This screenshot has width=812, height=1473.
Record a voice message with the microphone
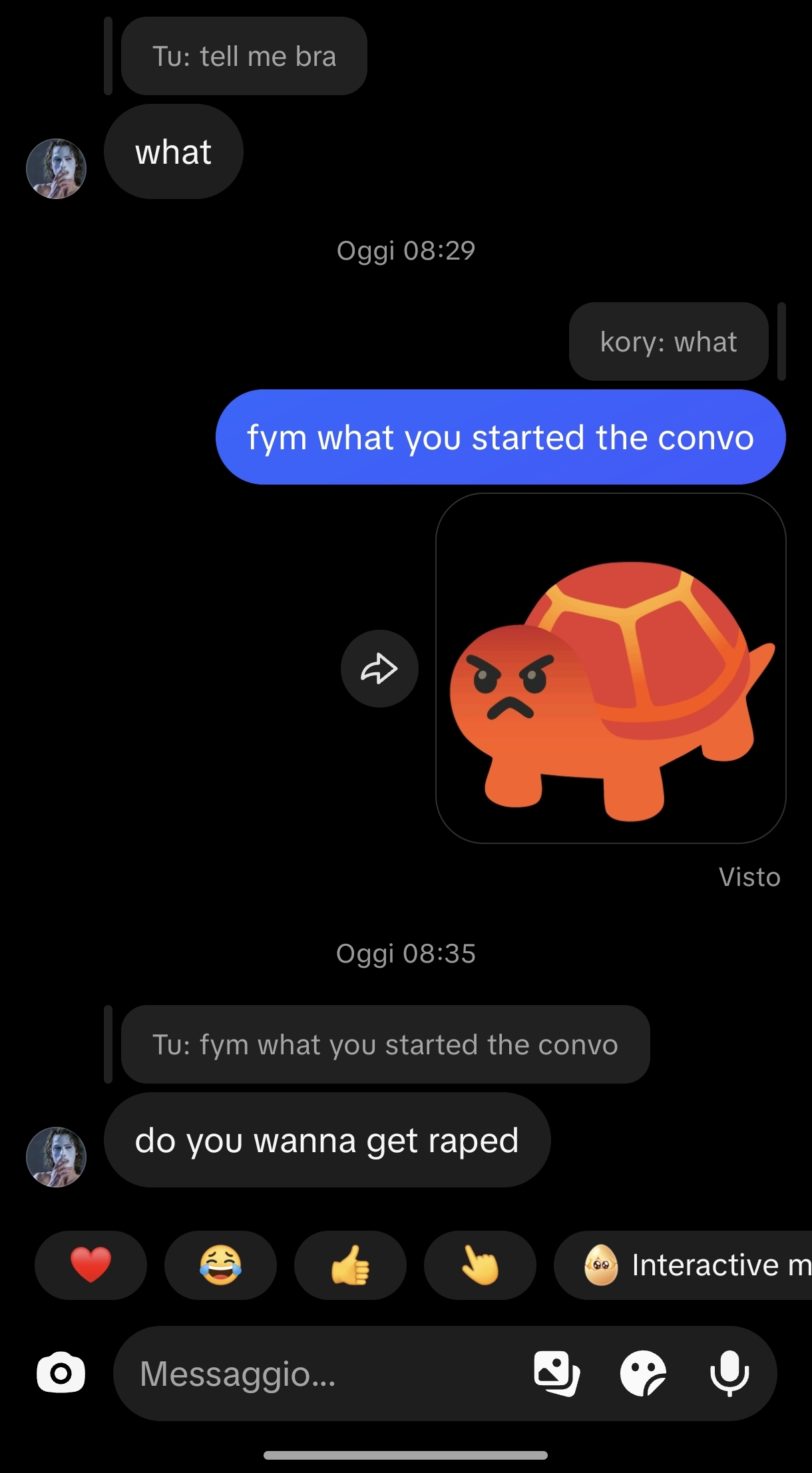729,1374
